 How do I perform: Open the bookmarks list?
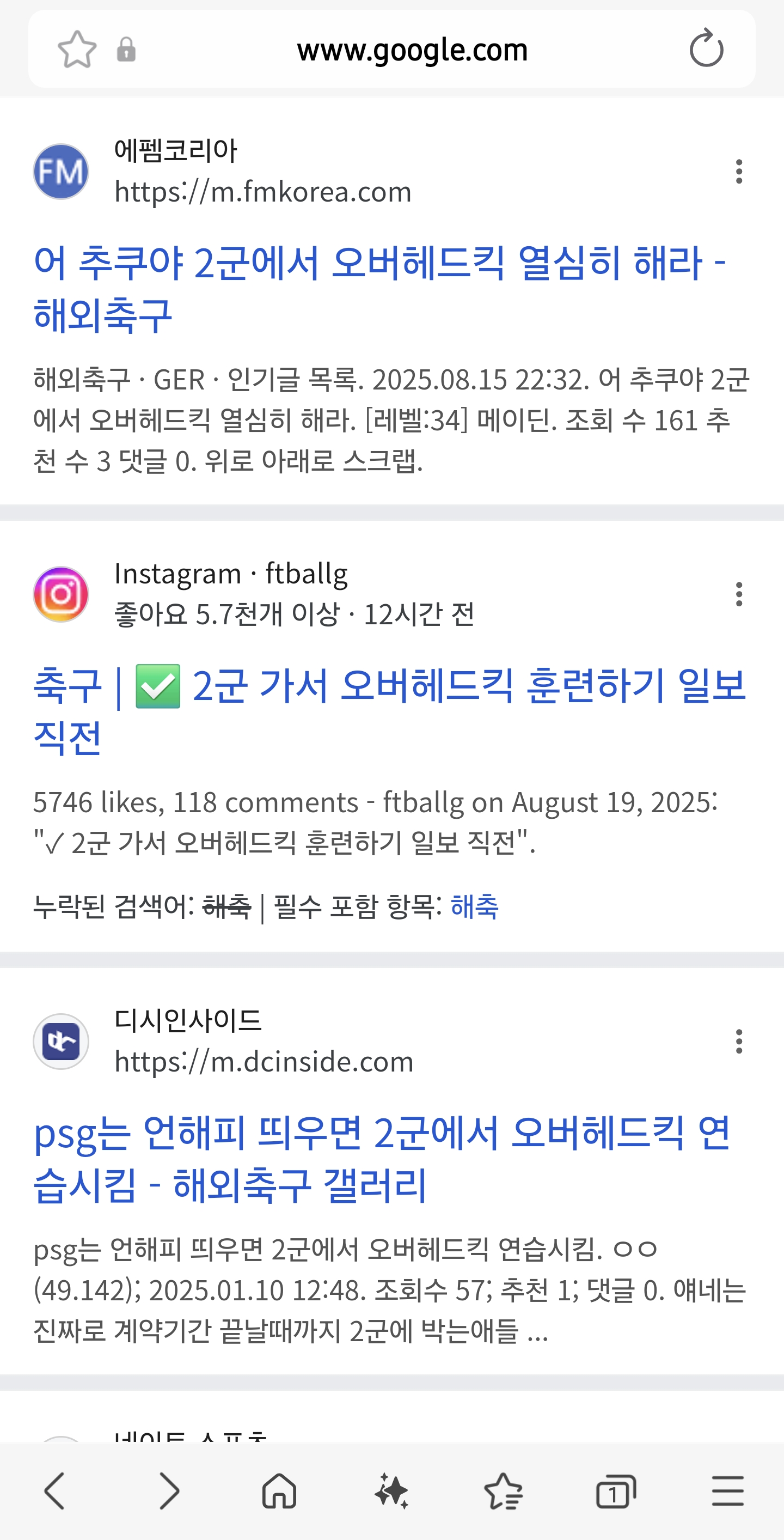click(x=503, y=1491)
